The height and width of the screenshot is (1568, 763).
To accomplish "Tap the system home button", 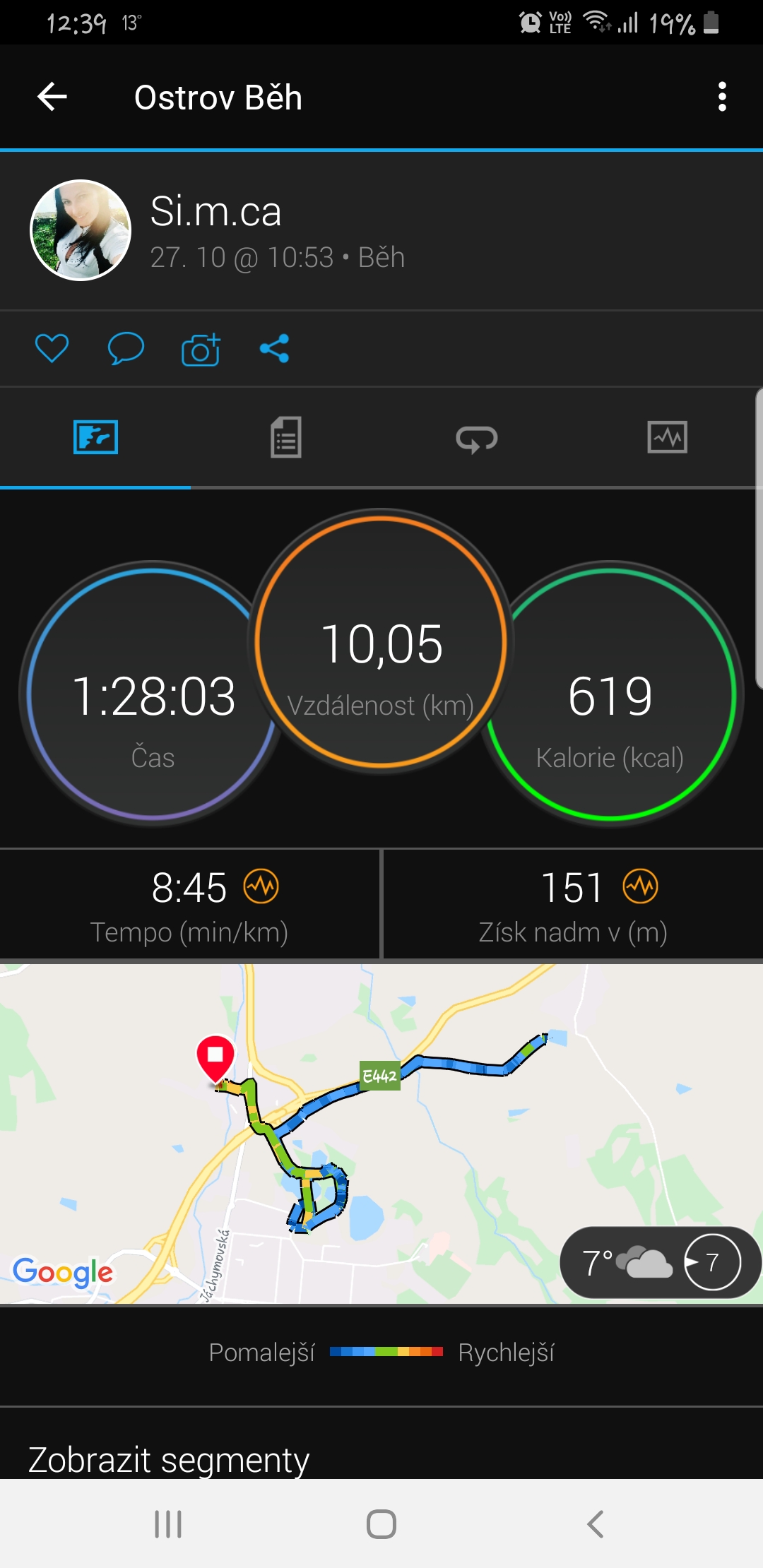I will click(x=381, y=1524).
